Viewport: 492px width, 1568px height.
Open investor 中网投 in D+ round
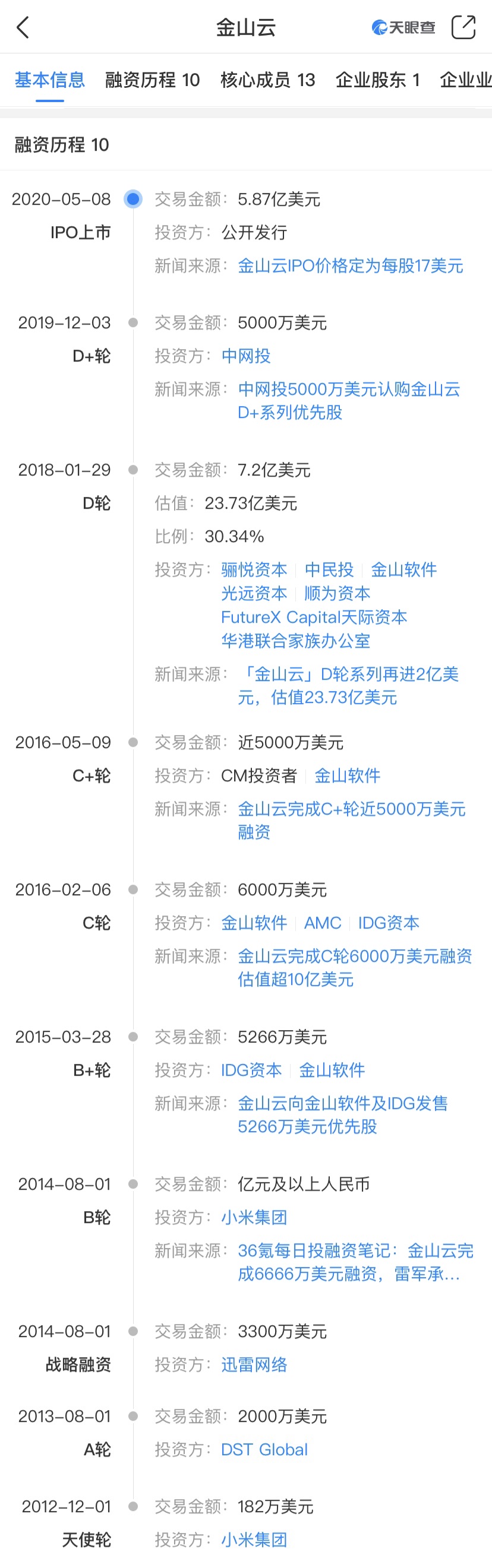[x=246, y=356]
